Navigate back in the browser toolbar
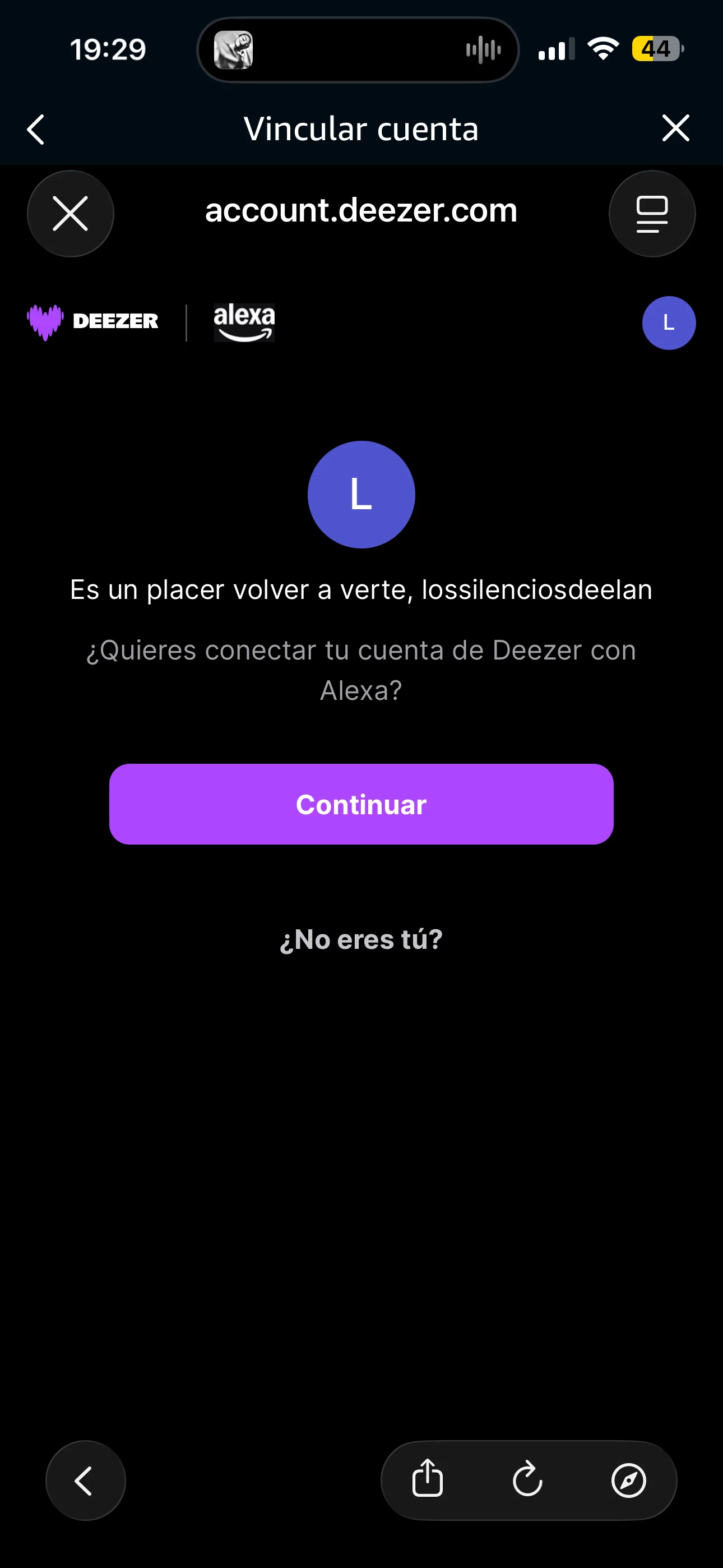 pos(85,1481)
